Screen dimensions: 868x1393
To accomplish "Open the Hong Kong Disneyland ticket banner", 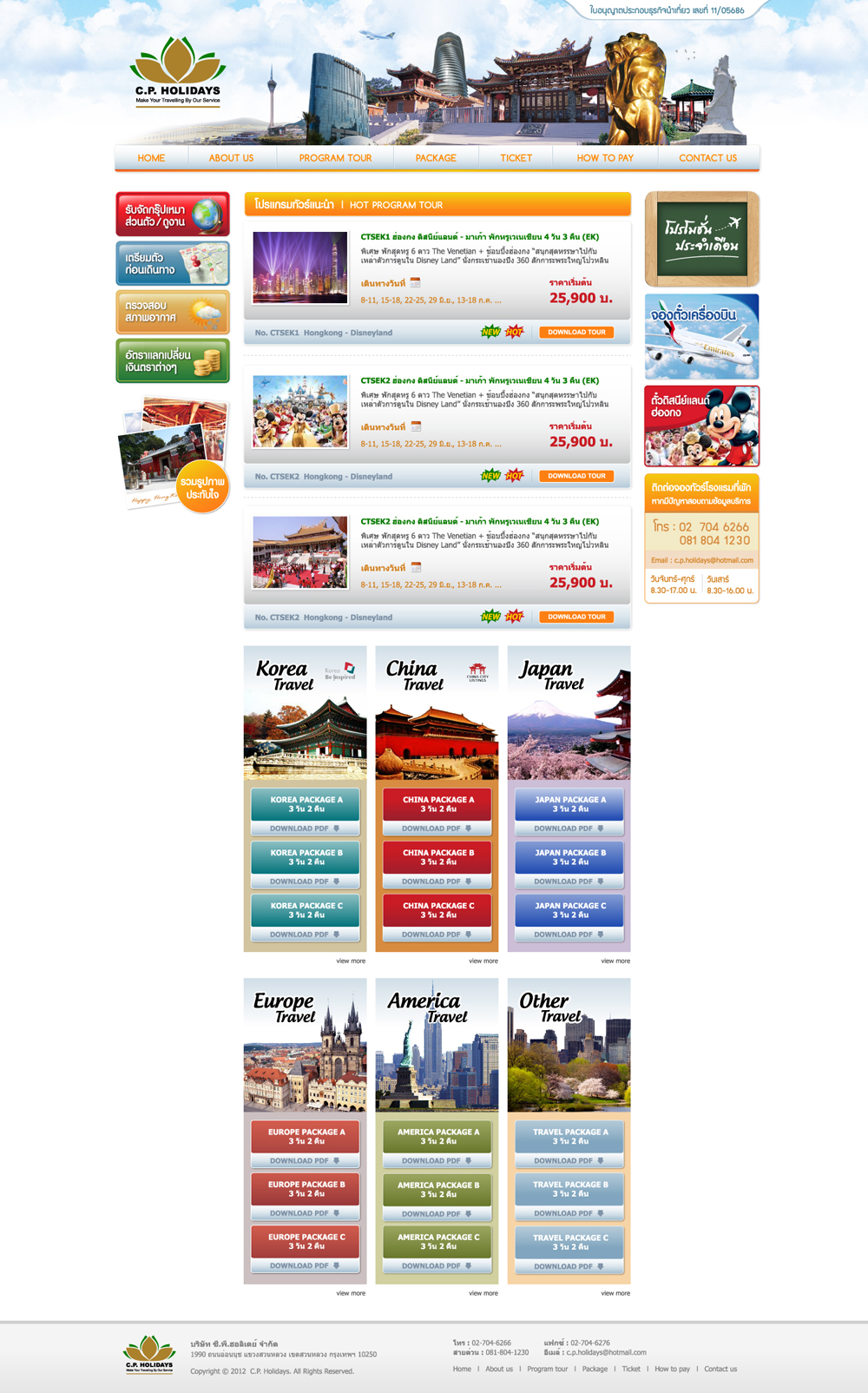I will pyautogui.click(x=701, y=426).
